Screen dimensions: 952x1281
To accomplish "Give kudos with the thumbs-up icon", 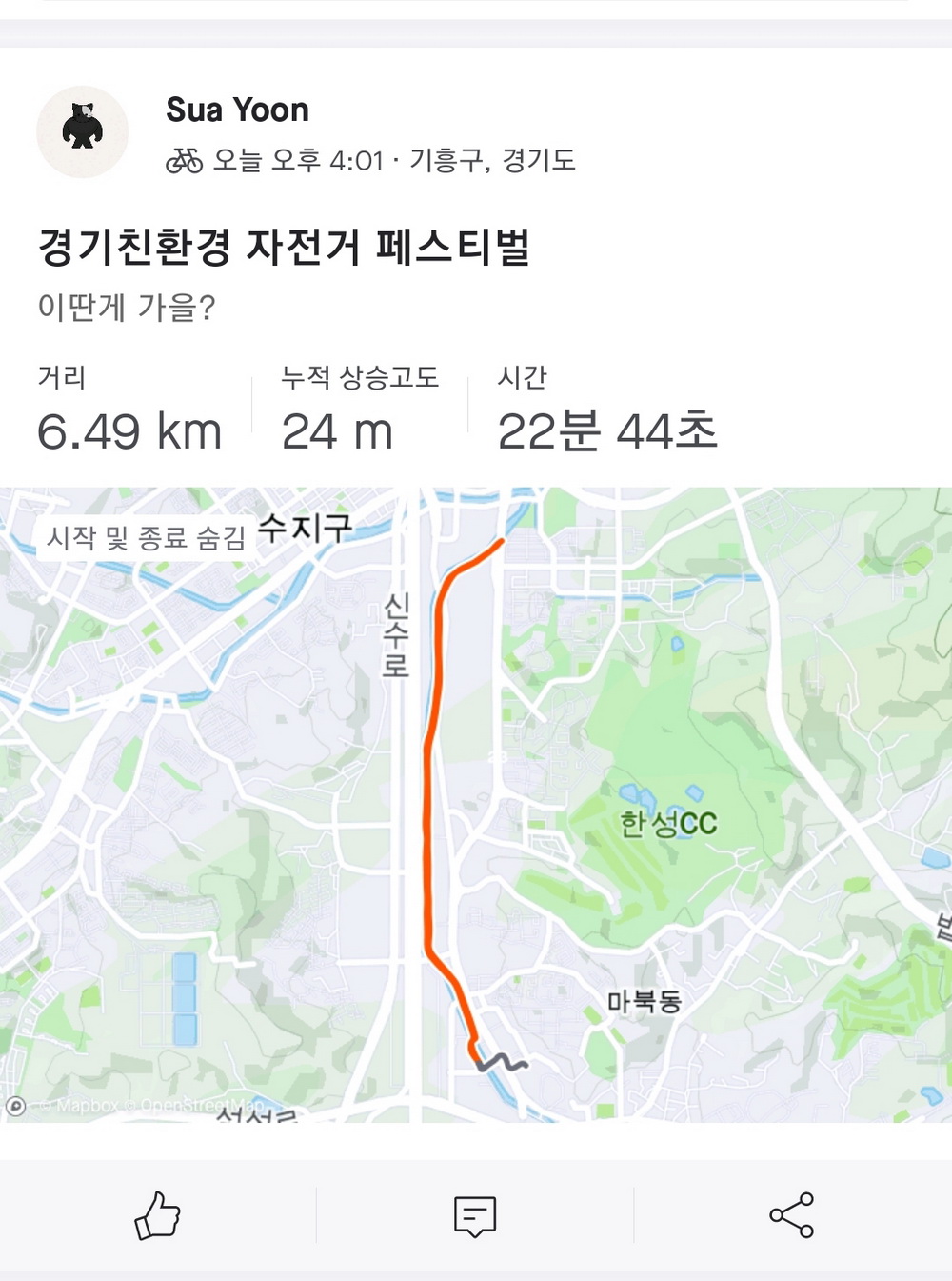I will click(158, 1214).
